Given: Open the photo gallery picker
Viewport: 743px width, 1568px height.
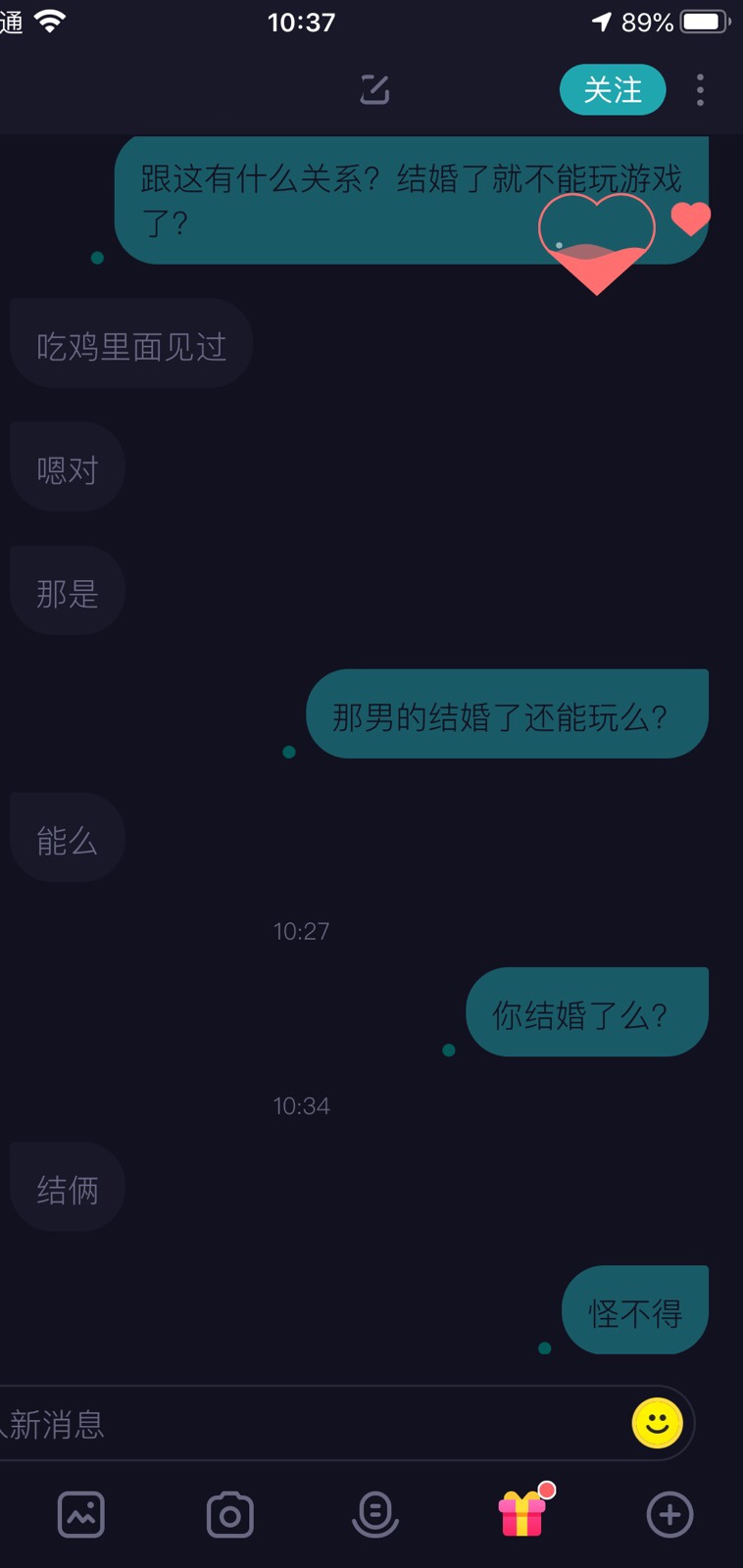Looking at the screenshot, I should coord(81,1515).
